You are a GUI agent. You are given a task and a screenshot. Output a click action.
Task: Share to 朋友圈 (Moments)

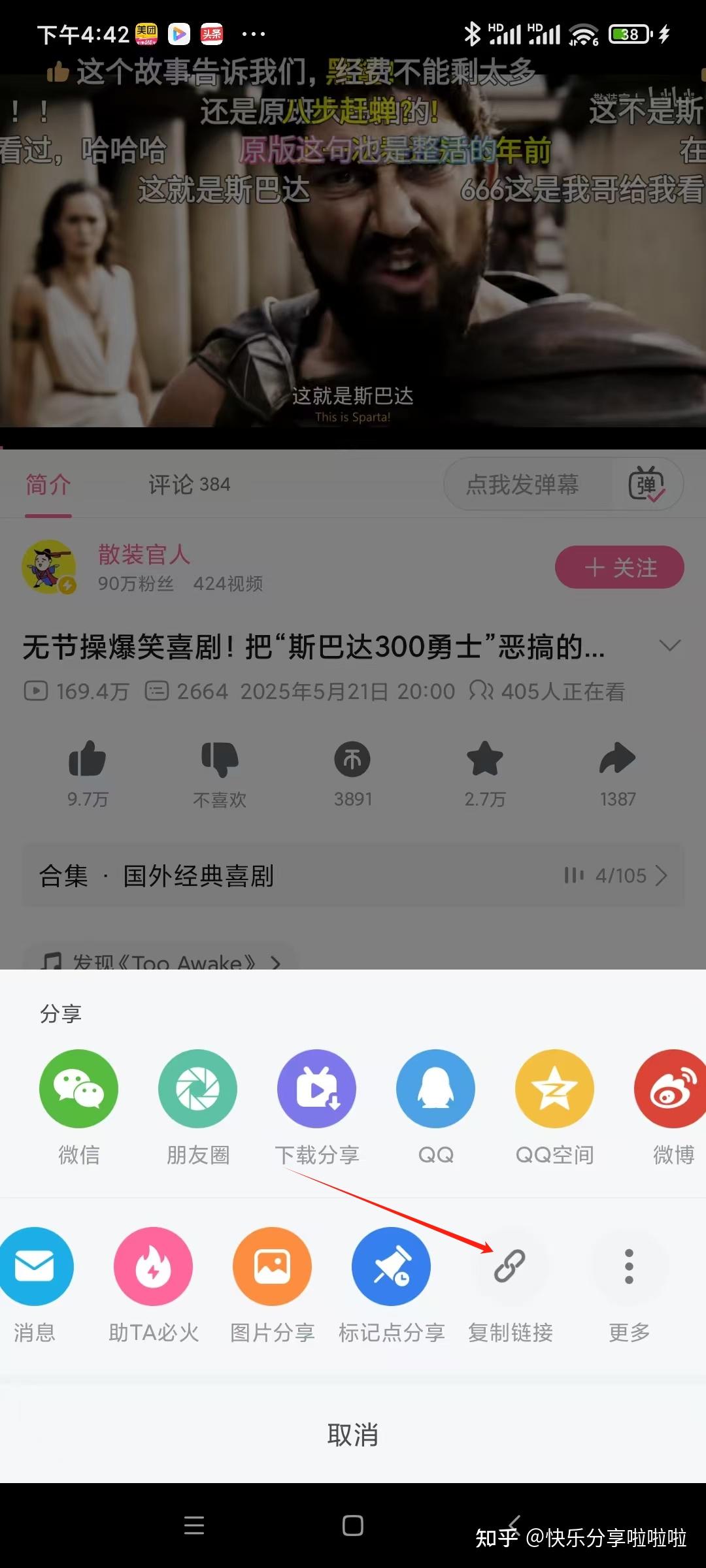[x=197, y=1088]
